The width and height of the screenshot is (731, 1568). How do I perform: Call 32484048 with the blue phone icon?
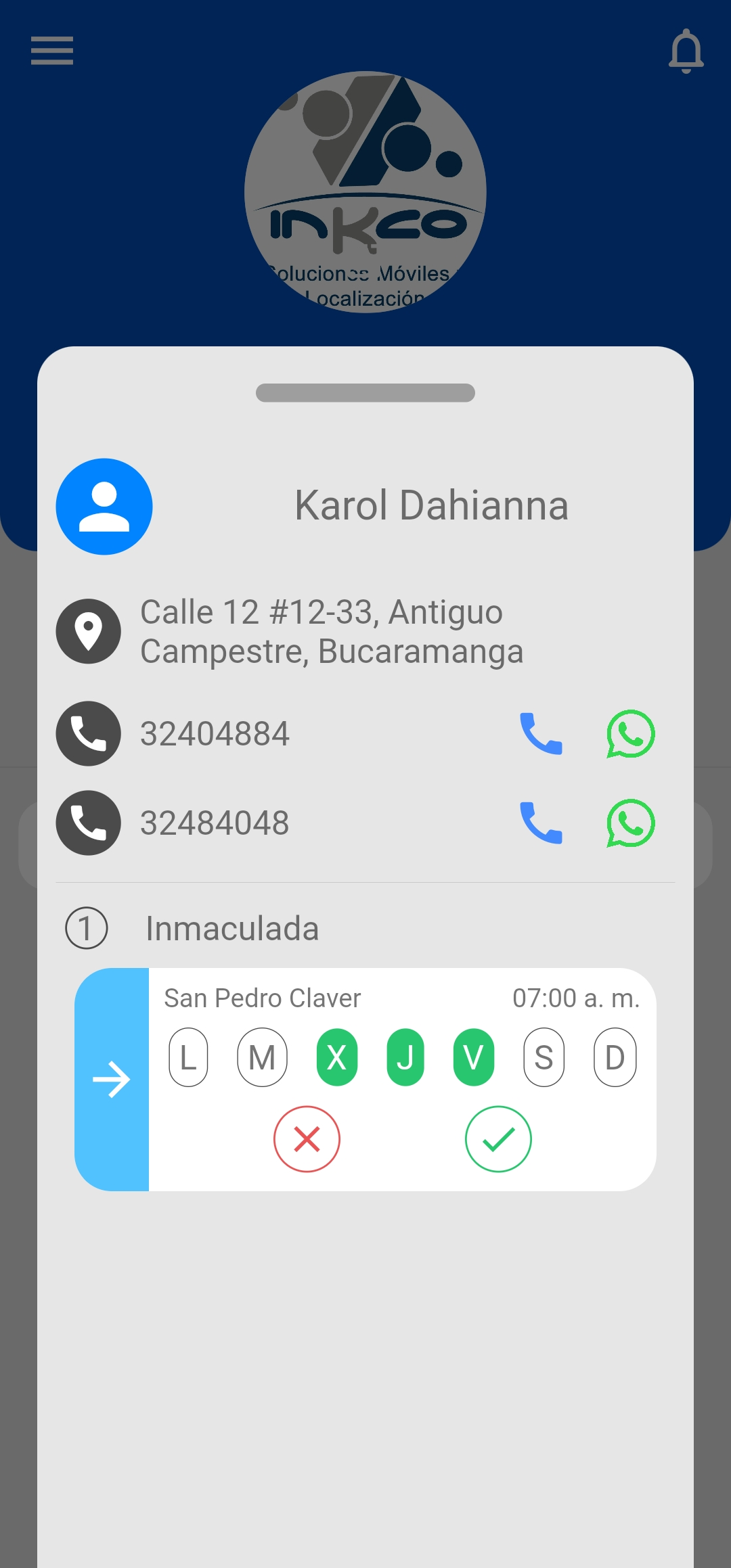point(541,823)
